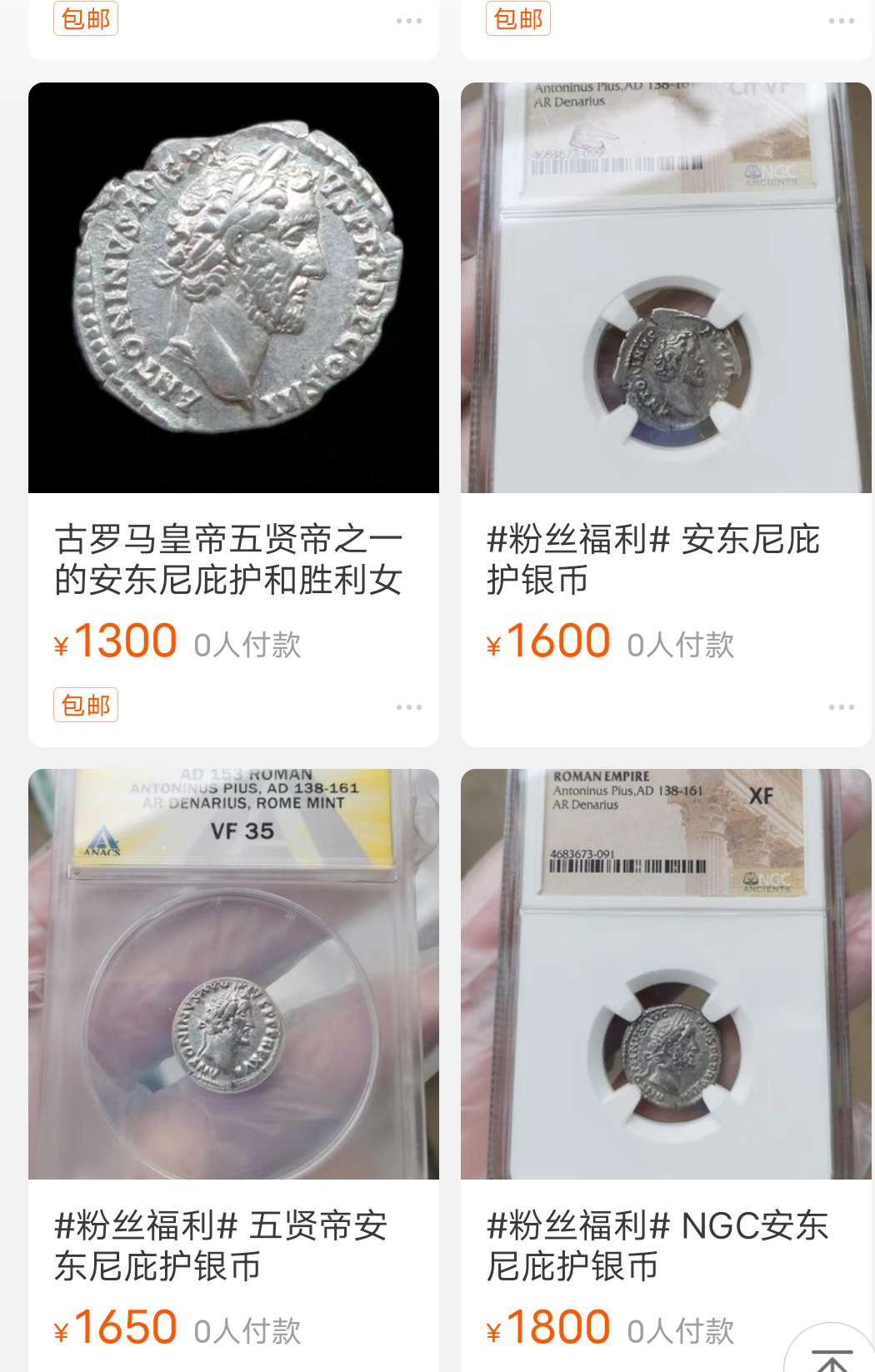Screen dimensions: 875x1372
Task: Open the three-dot menu on the top-right card
Action: coord(841,21)
